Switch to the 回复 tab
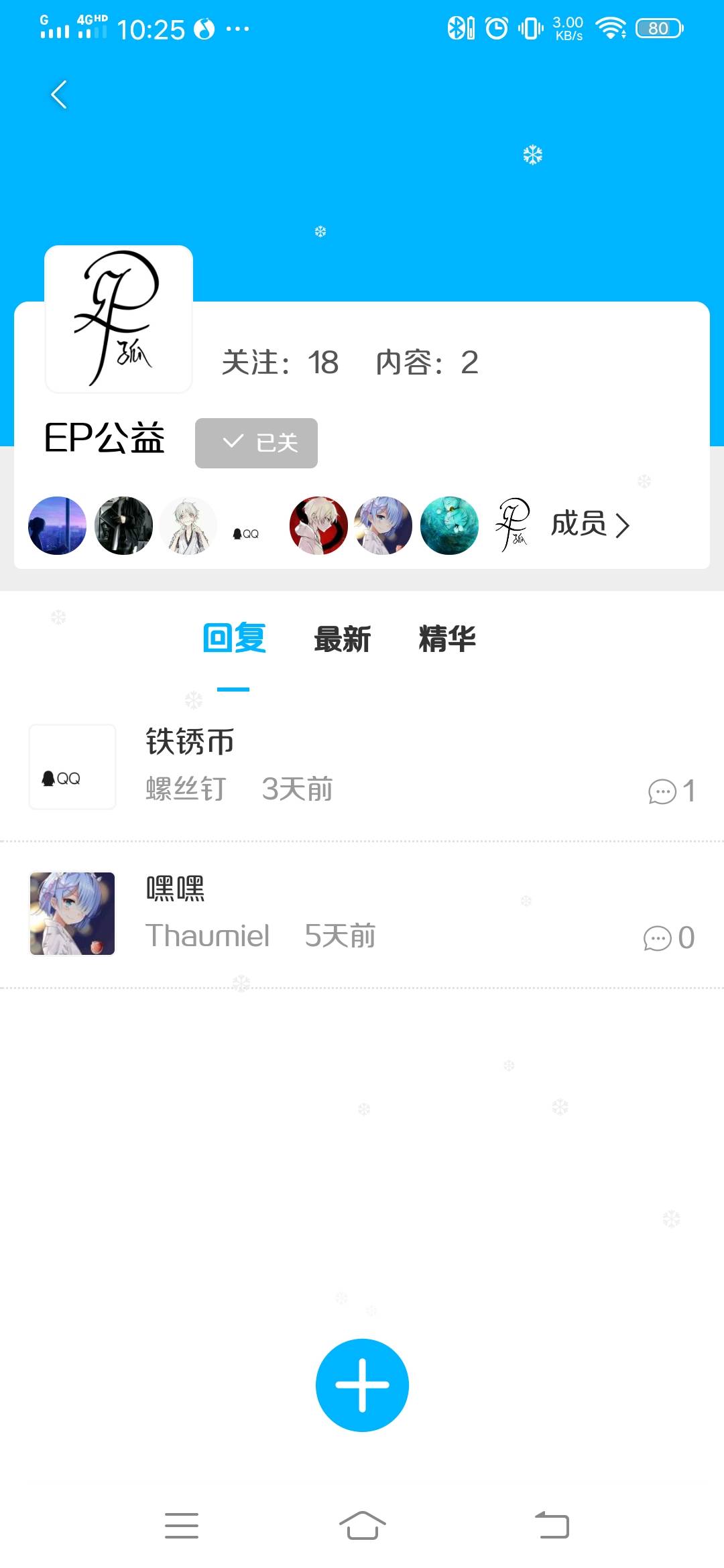 click(234, 638)
